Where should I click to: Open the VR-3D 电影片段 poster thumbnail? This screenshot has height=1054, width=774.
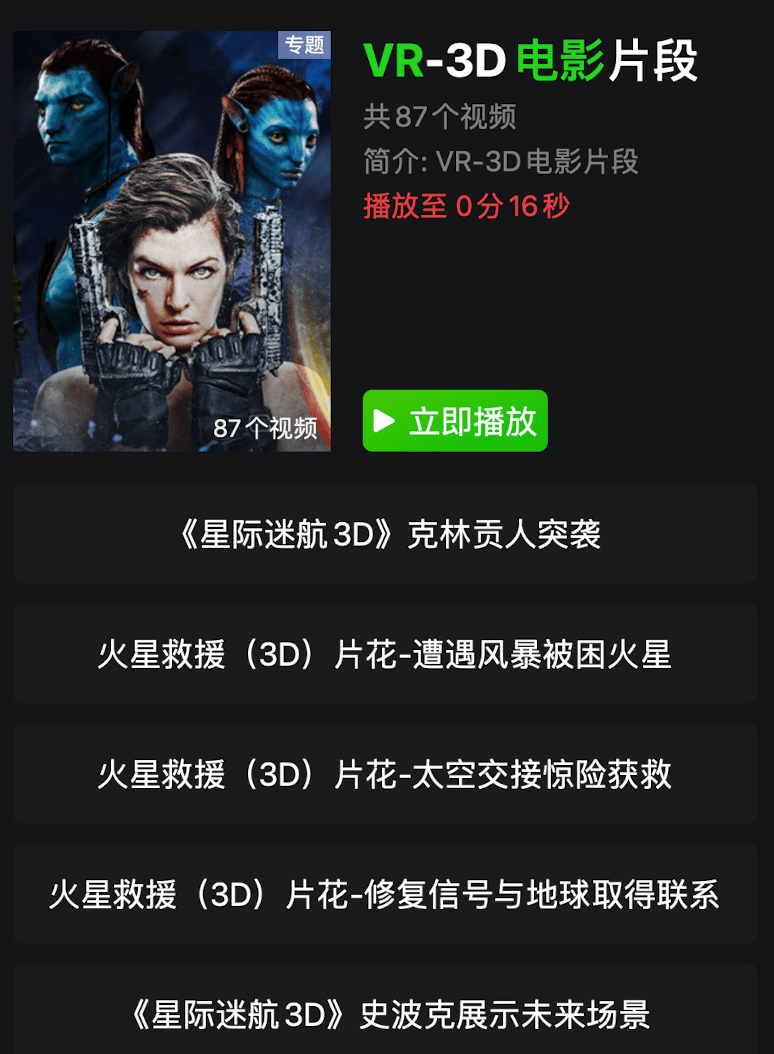172,241
